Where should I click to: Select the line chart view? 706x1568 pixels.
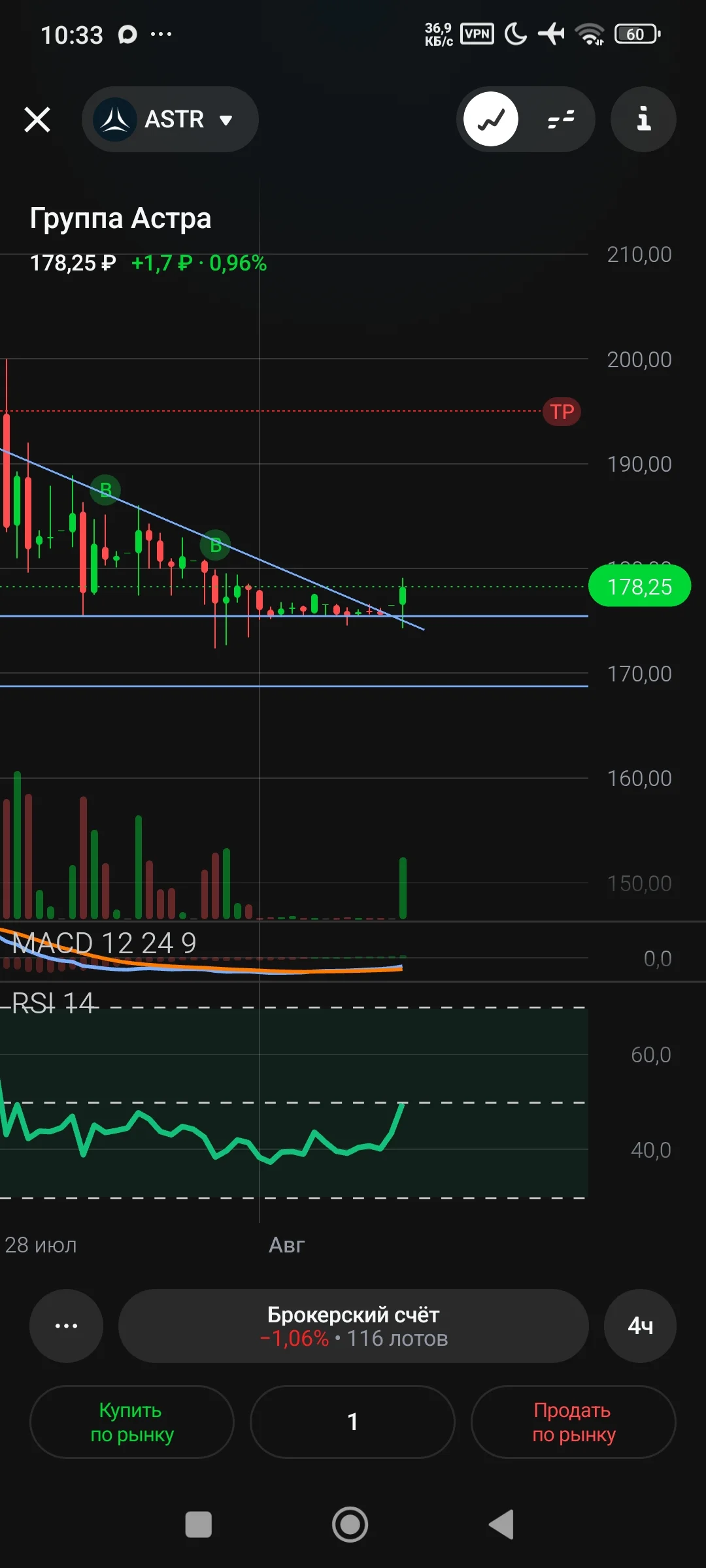point(491,120)
